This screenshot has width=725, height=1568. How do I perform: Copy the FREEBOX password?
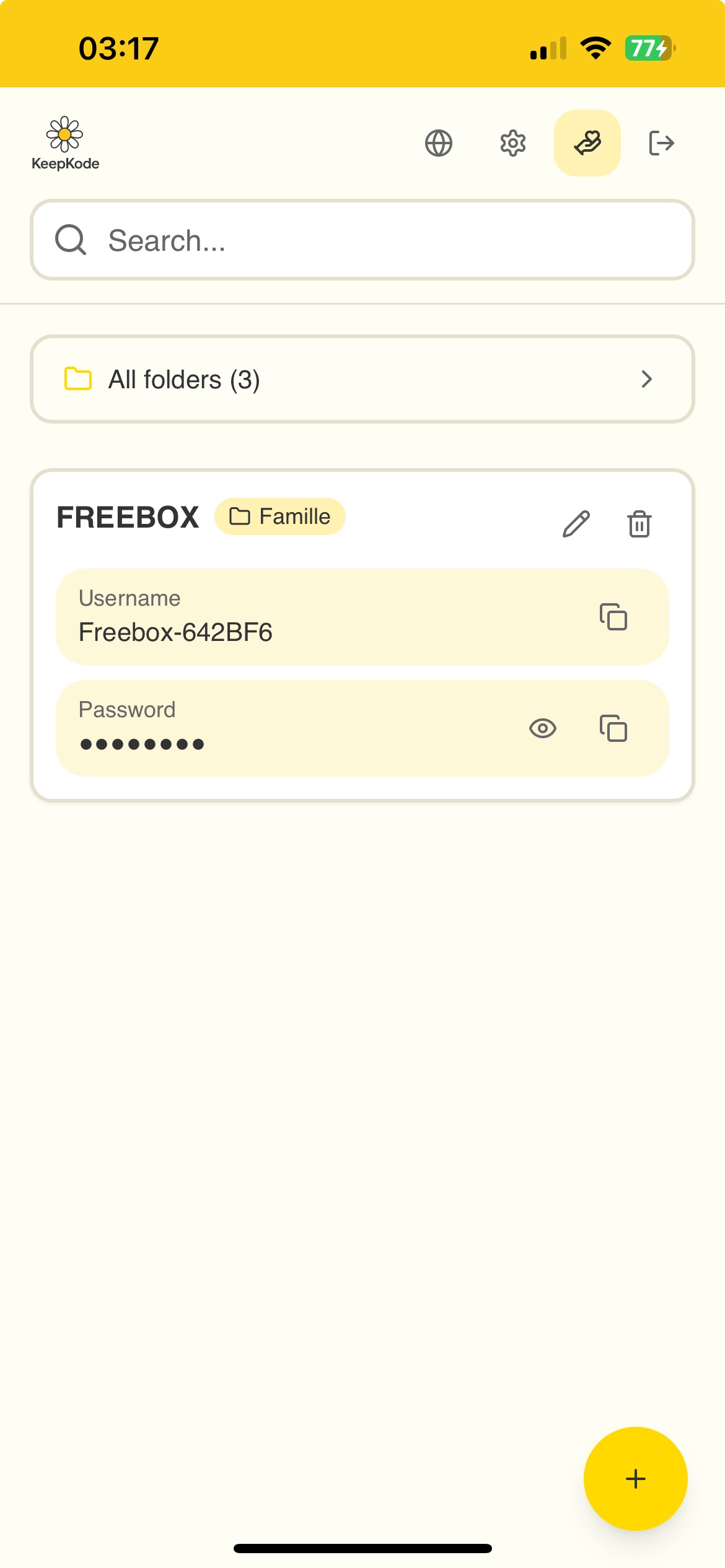(x=612, y=729)
